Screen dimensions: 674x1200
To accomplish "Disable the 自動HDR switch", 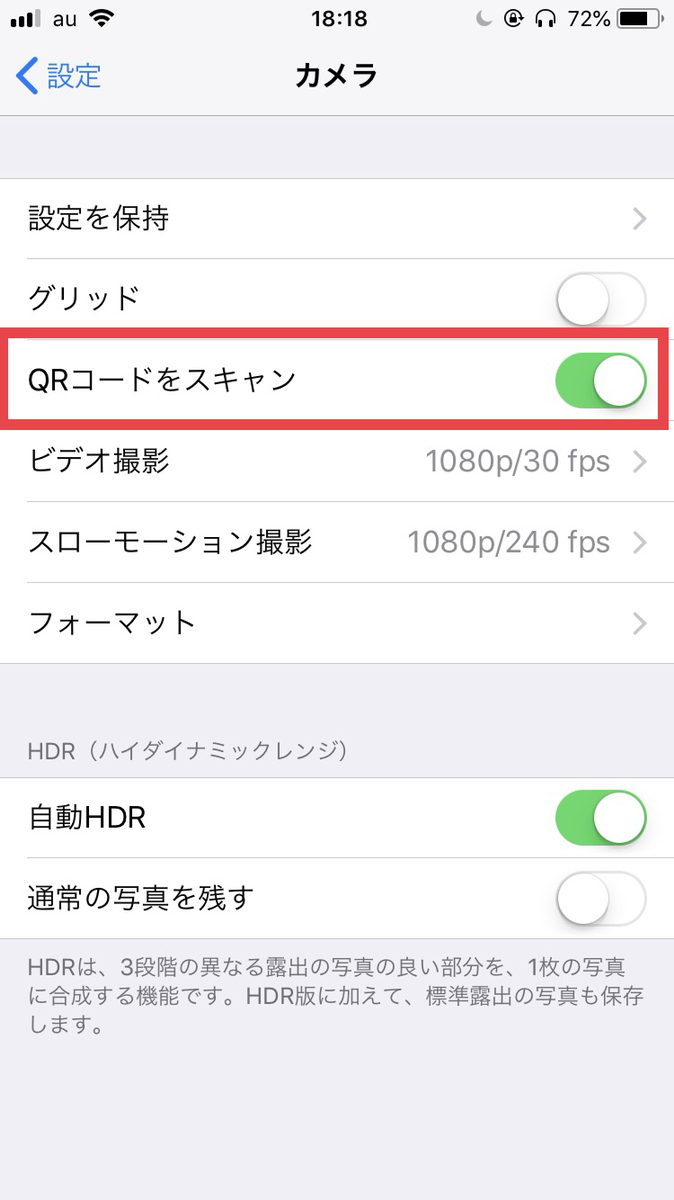I will click(x=601, y=818).
